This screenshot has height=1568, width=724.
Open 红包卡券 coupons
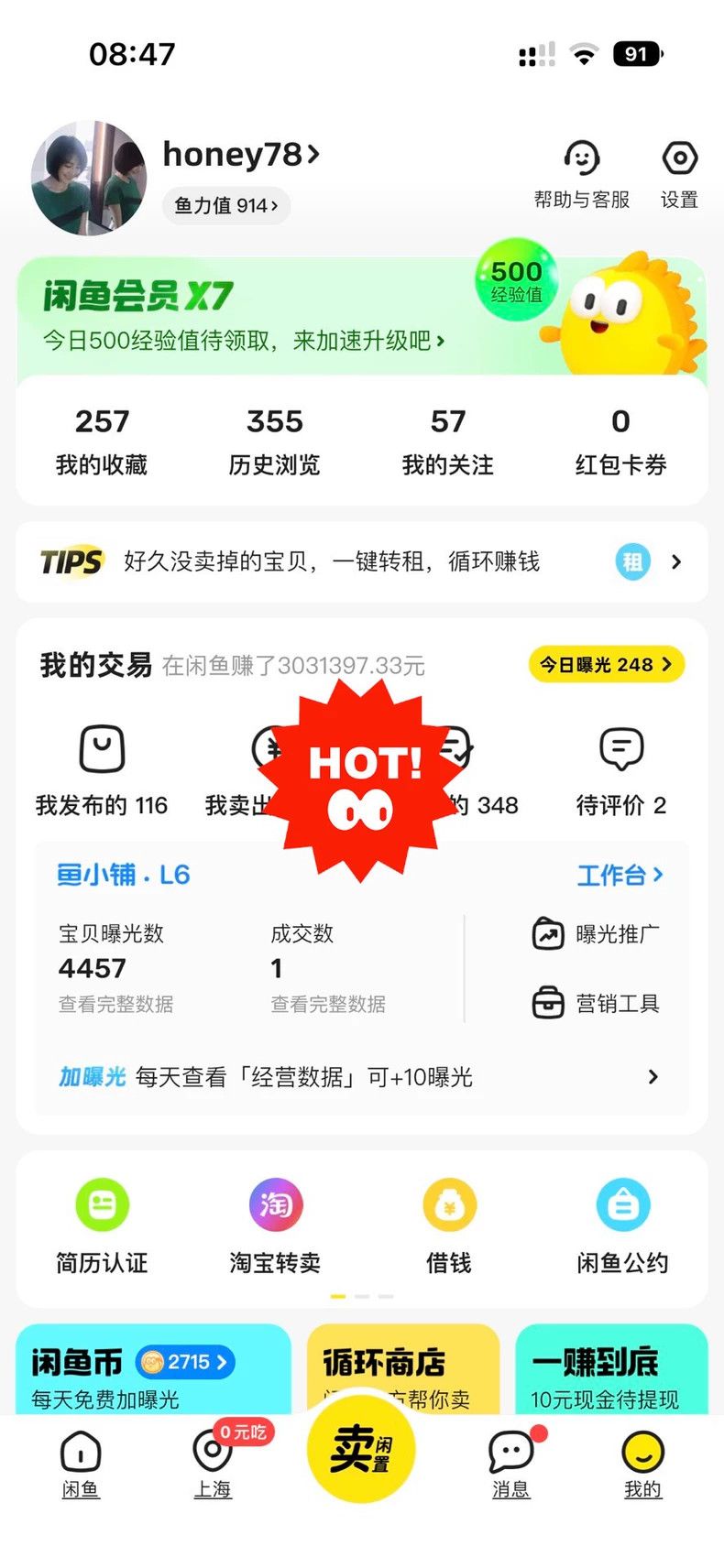click(620, 441)
